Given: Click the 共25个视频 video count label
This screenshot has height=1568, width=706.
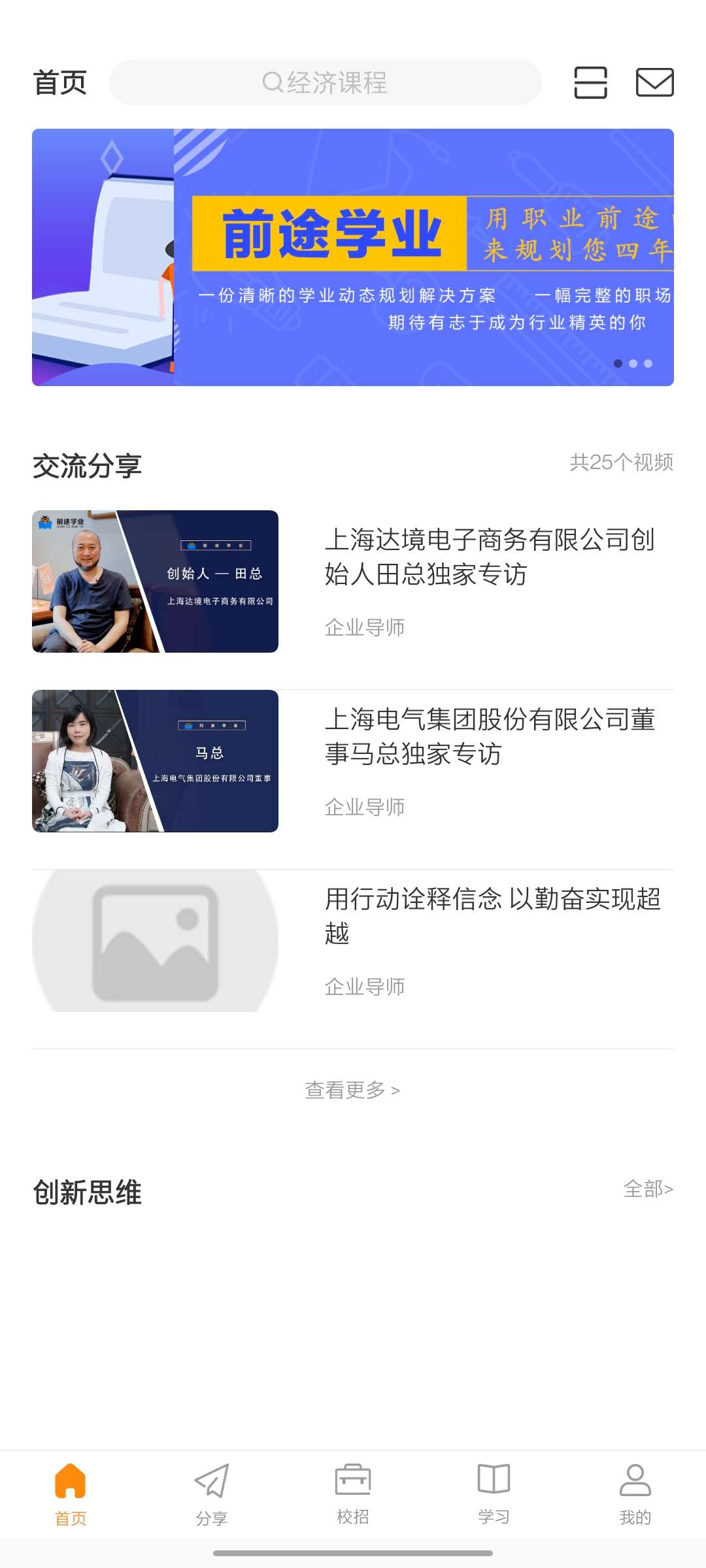Looking at the screenshot, I should (x=622, y=463).
